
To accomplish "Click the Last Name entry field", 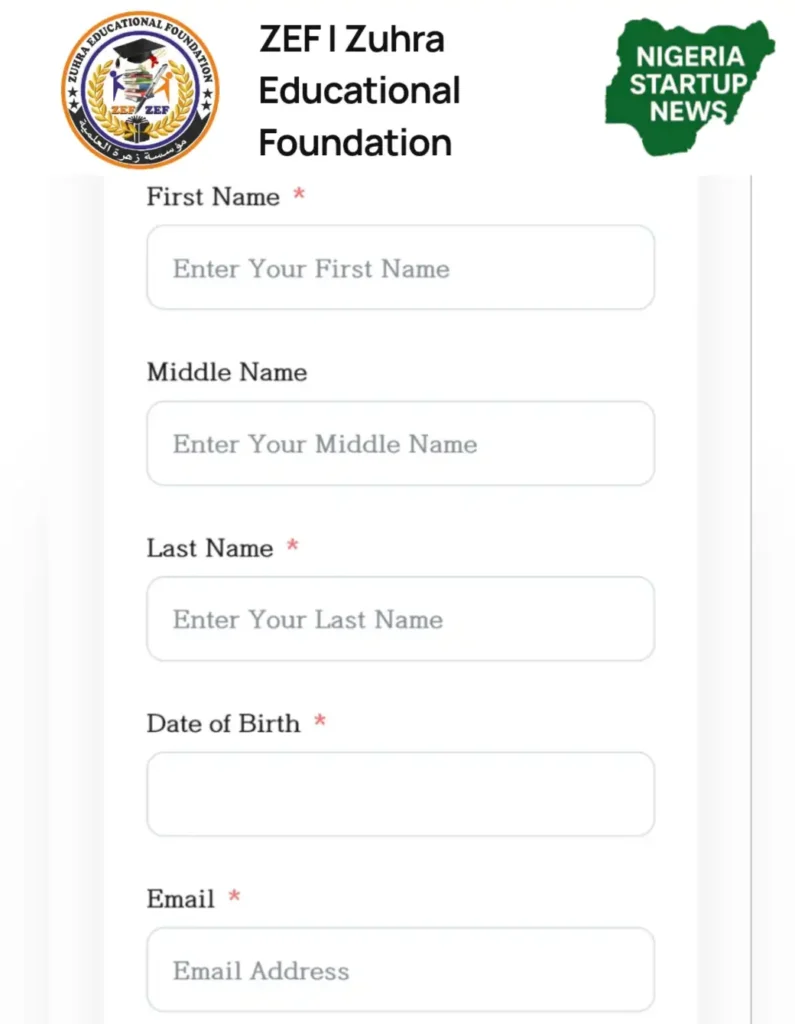I will 400,619.
